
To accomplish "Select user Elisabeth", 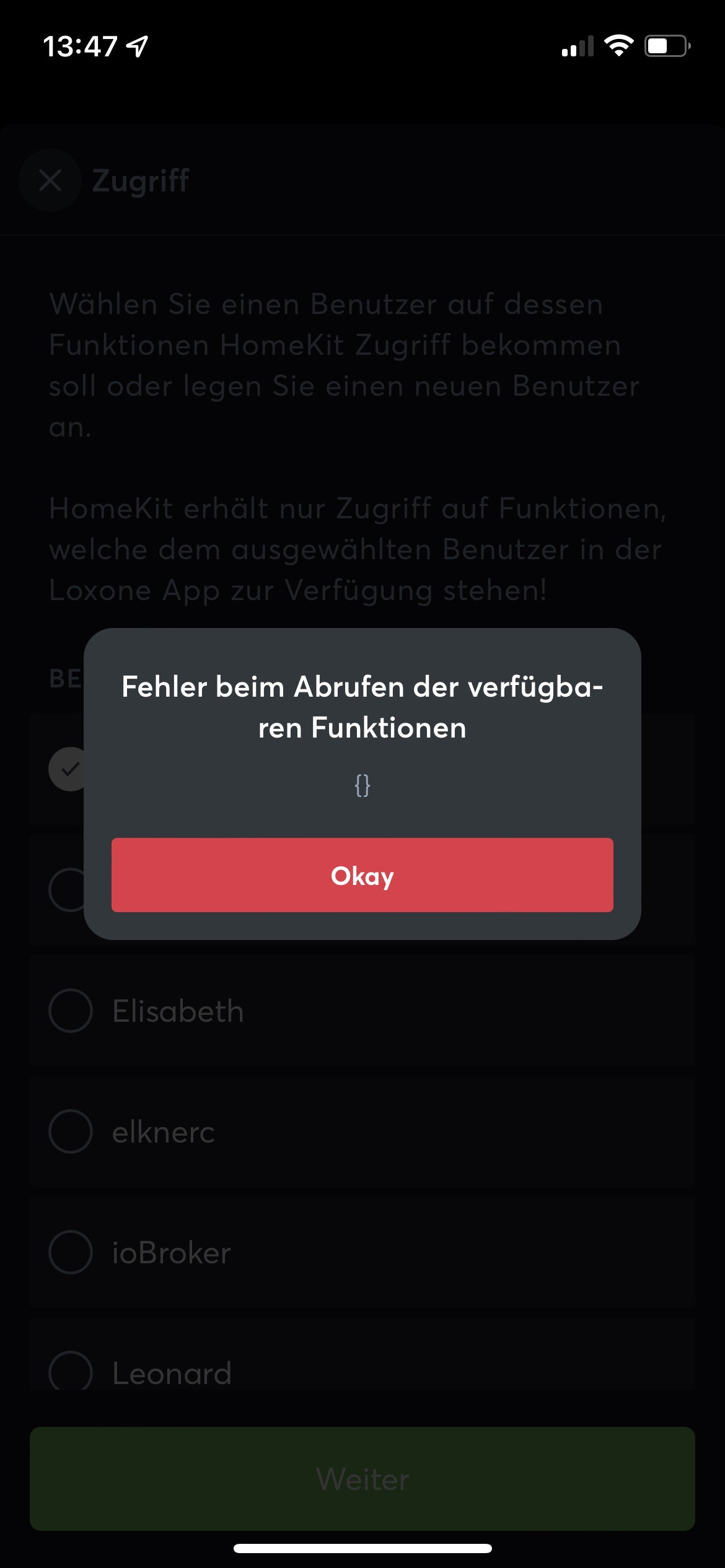I will coord(71,1011).
